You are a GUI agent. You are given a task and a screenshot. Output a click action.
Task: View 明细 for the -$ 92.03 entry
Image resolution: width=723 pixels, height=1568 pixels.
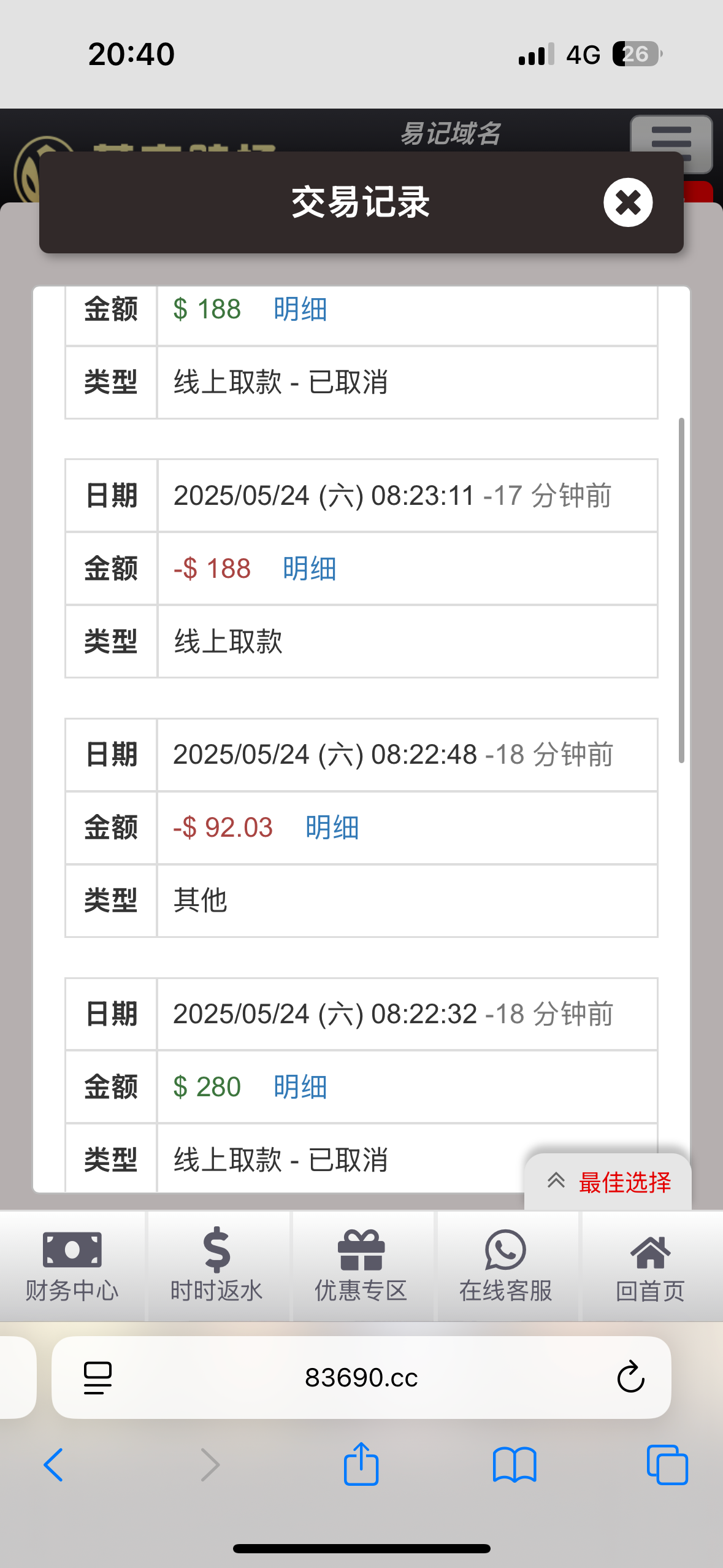[x=332, y=828]
